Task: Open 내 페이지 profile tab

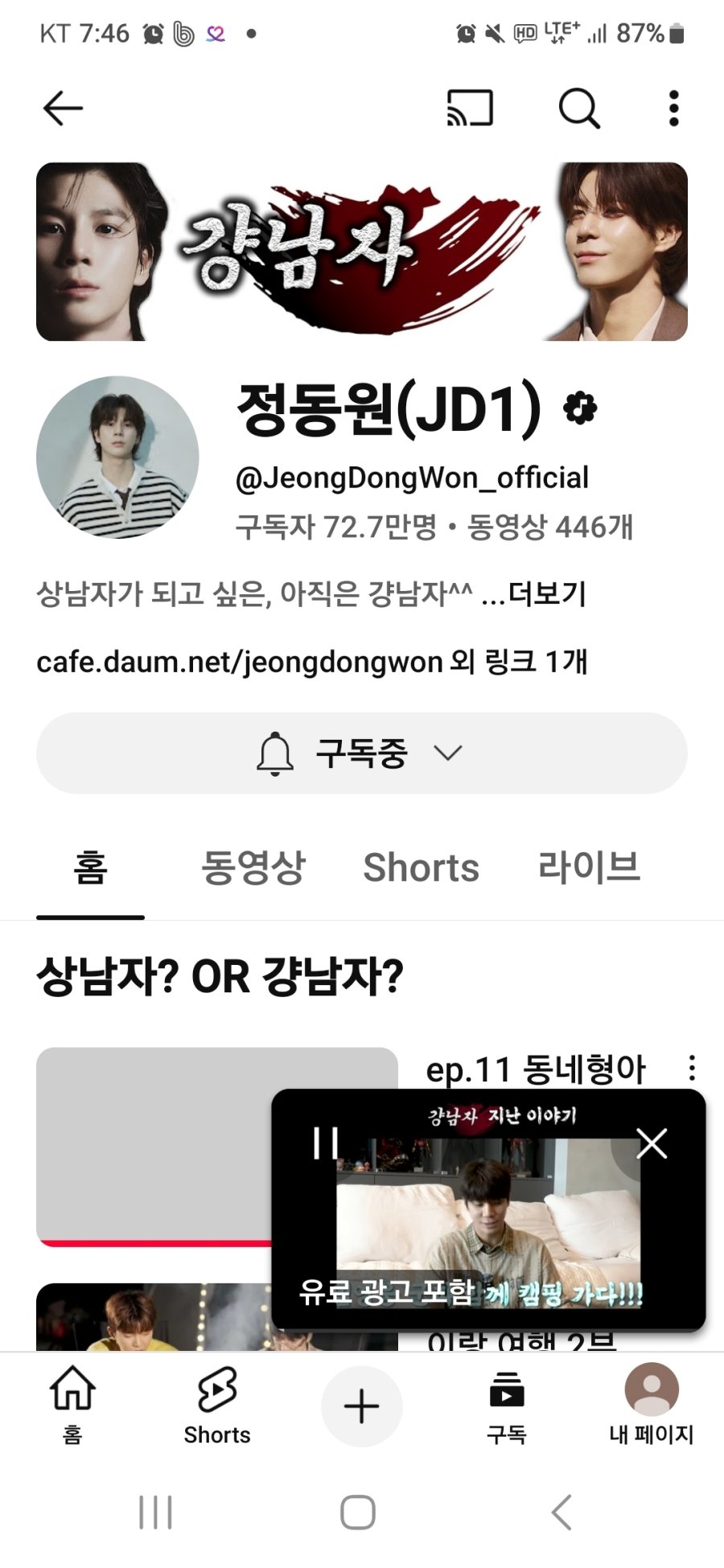Action: pos(651,1405)
